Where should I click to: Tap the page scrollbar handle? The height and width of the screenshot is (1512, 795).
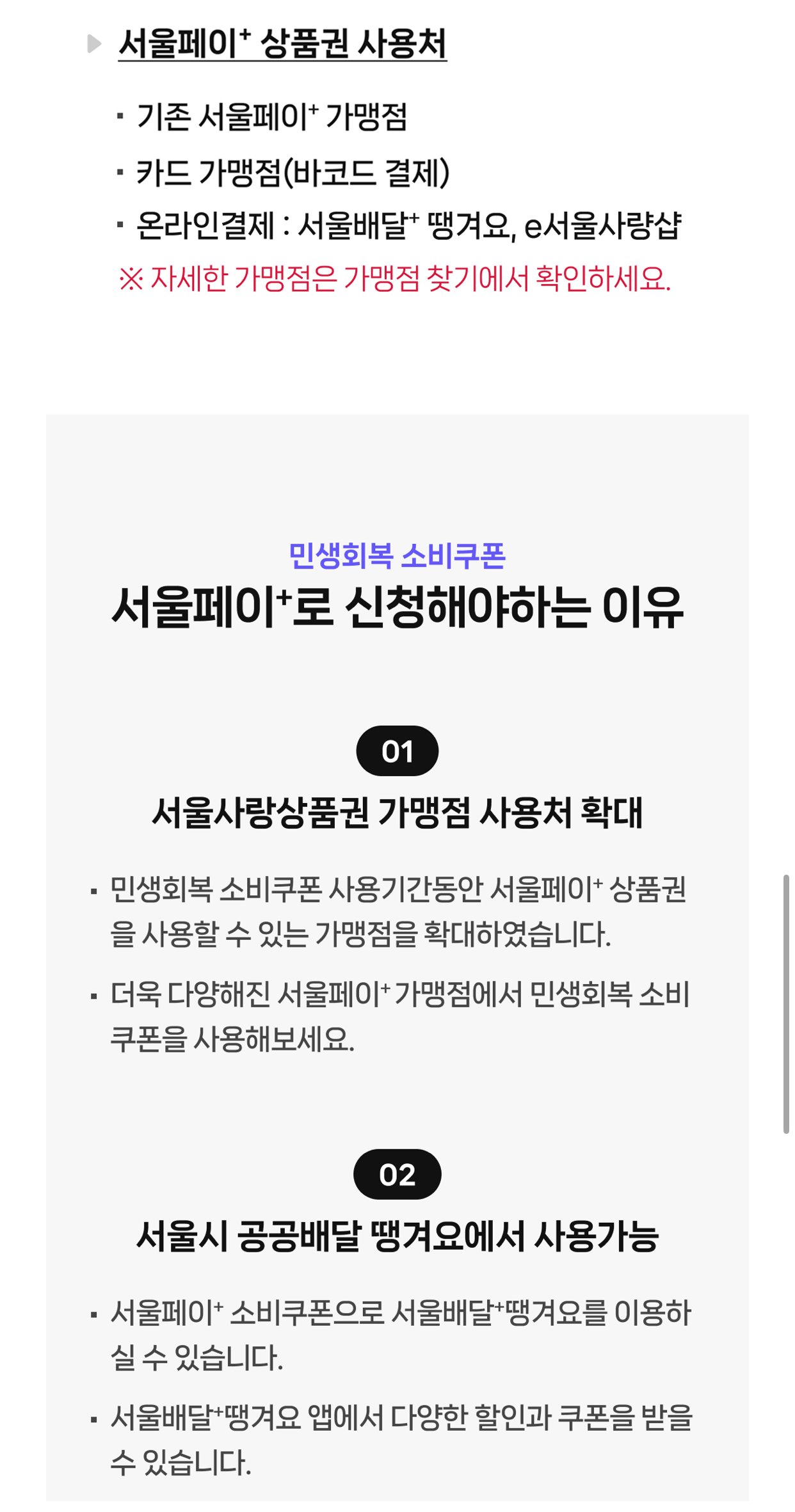click(x=786, y=1004)
